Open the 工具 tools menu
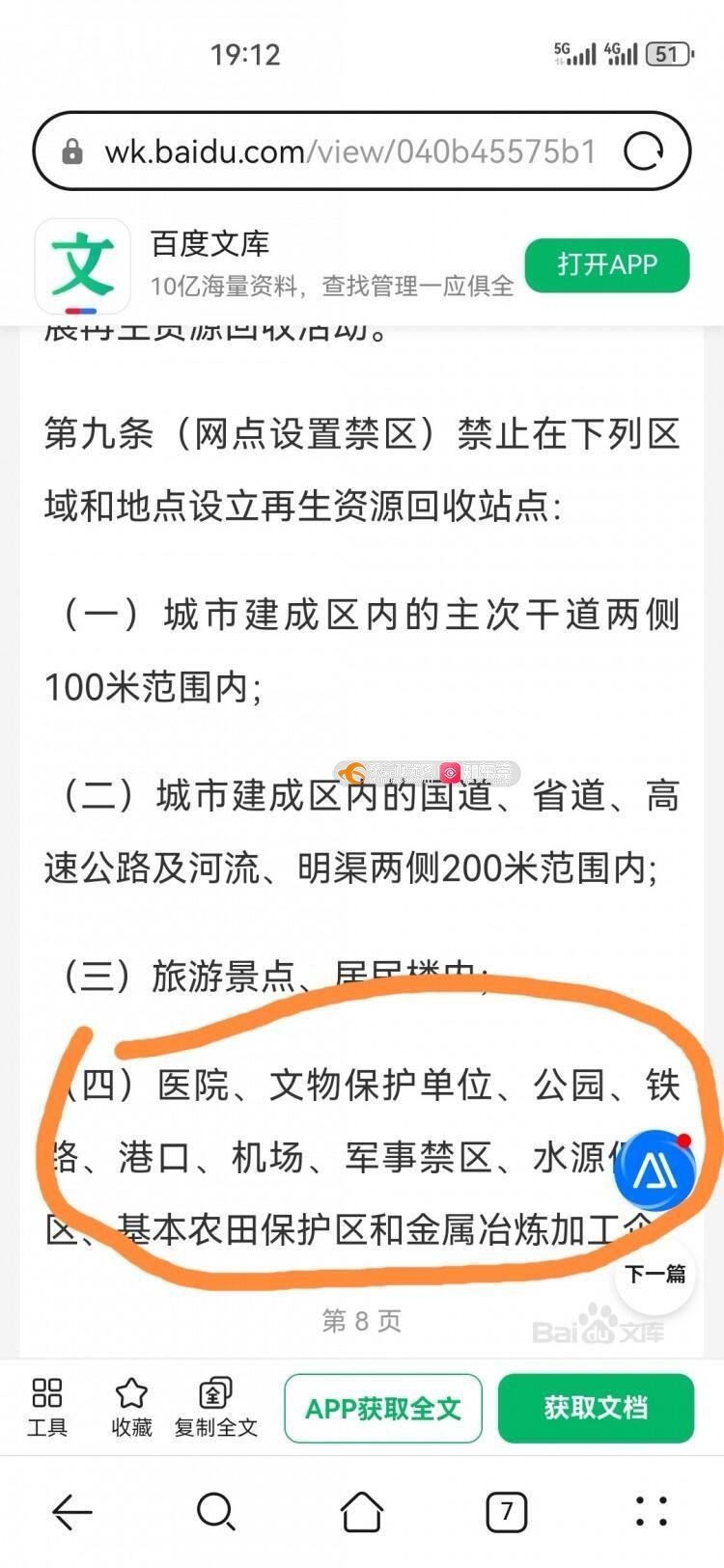This screenshot has width=724, height=1568. click(46, 1408)
